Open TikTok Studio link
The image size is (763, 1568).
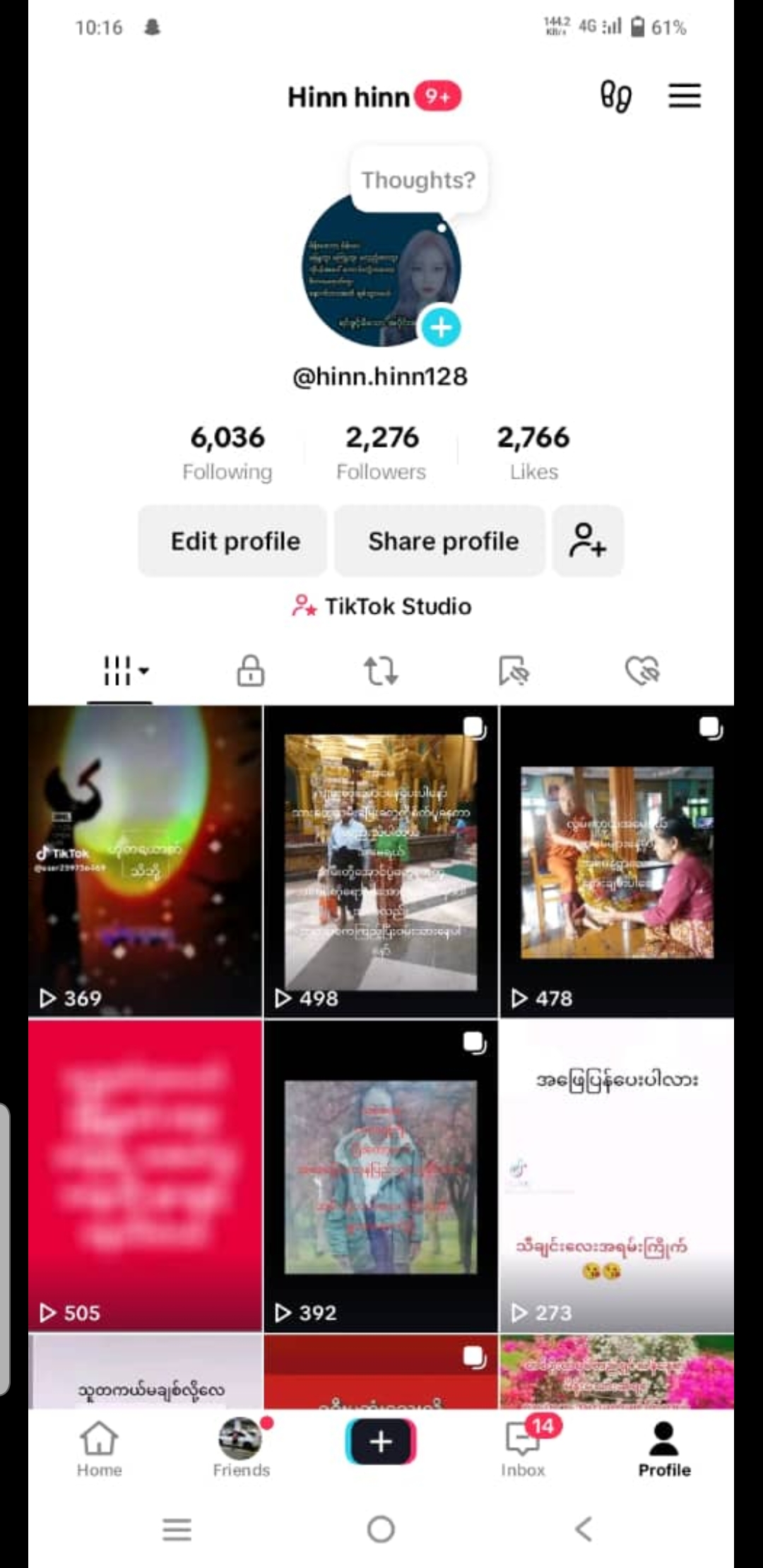382,606
